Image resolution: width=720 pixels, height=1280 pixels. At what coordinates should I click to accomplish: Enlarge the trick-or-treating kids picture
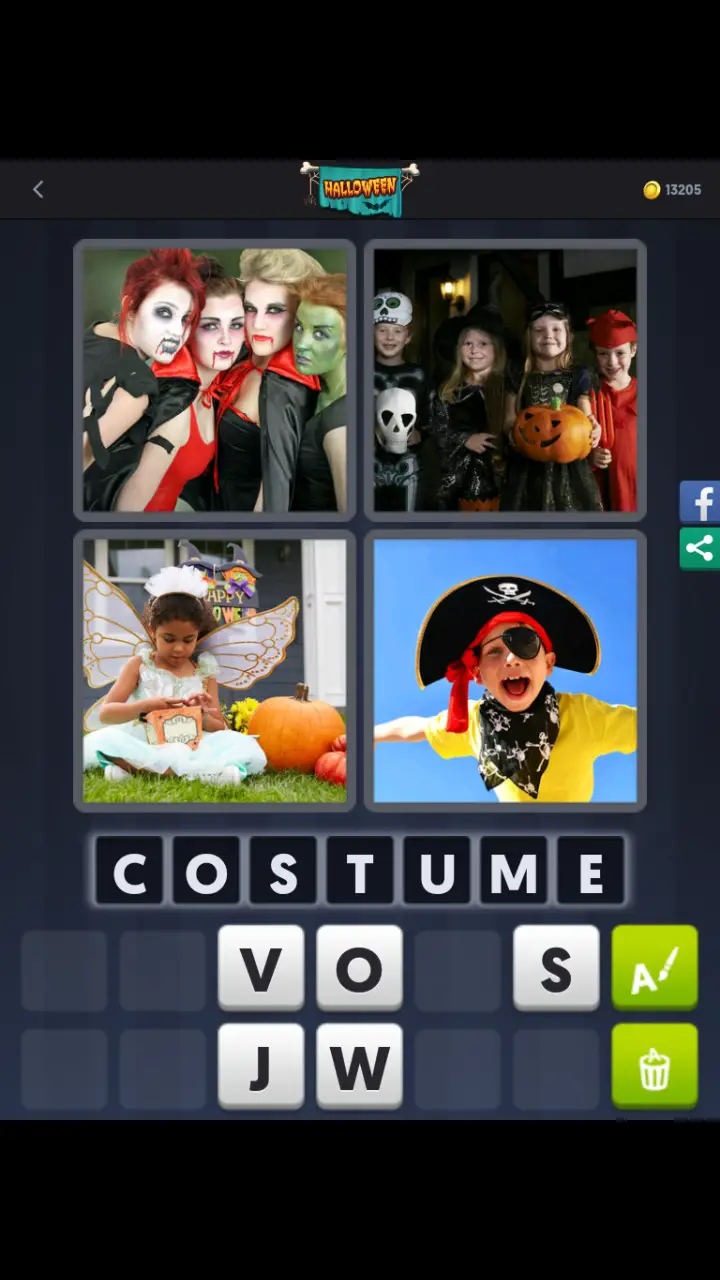point(505,380)
